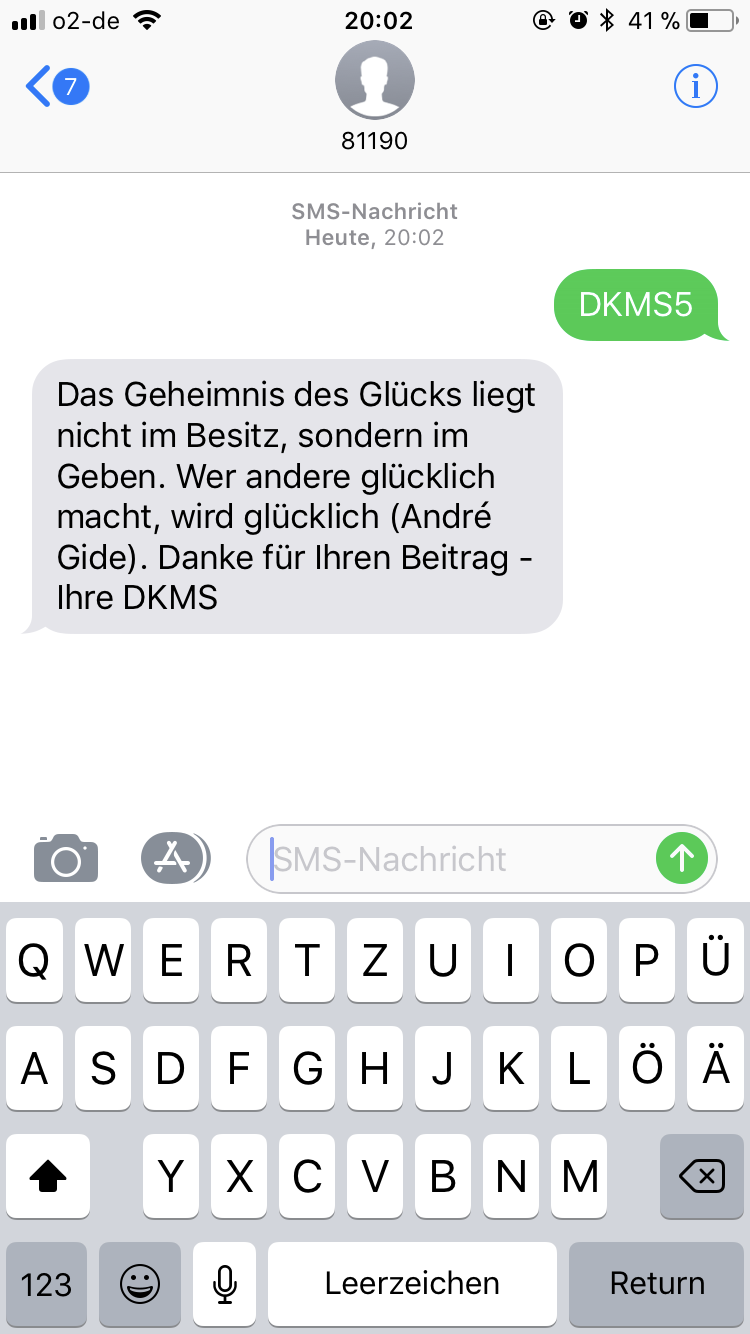750x1334 pixels.
Task: Tap the backspace key
Action: coord(702,1177)
